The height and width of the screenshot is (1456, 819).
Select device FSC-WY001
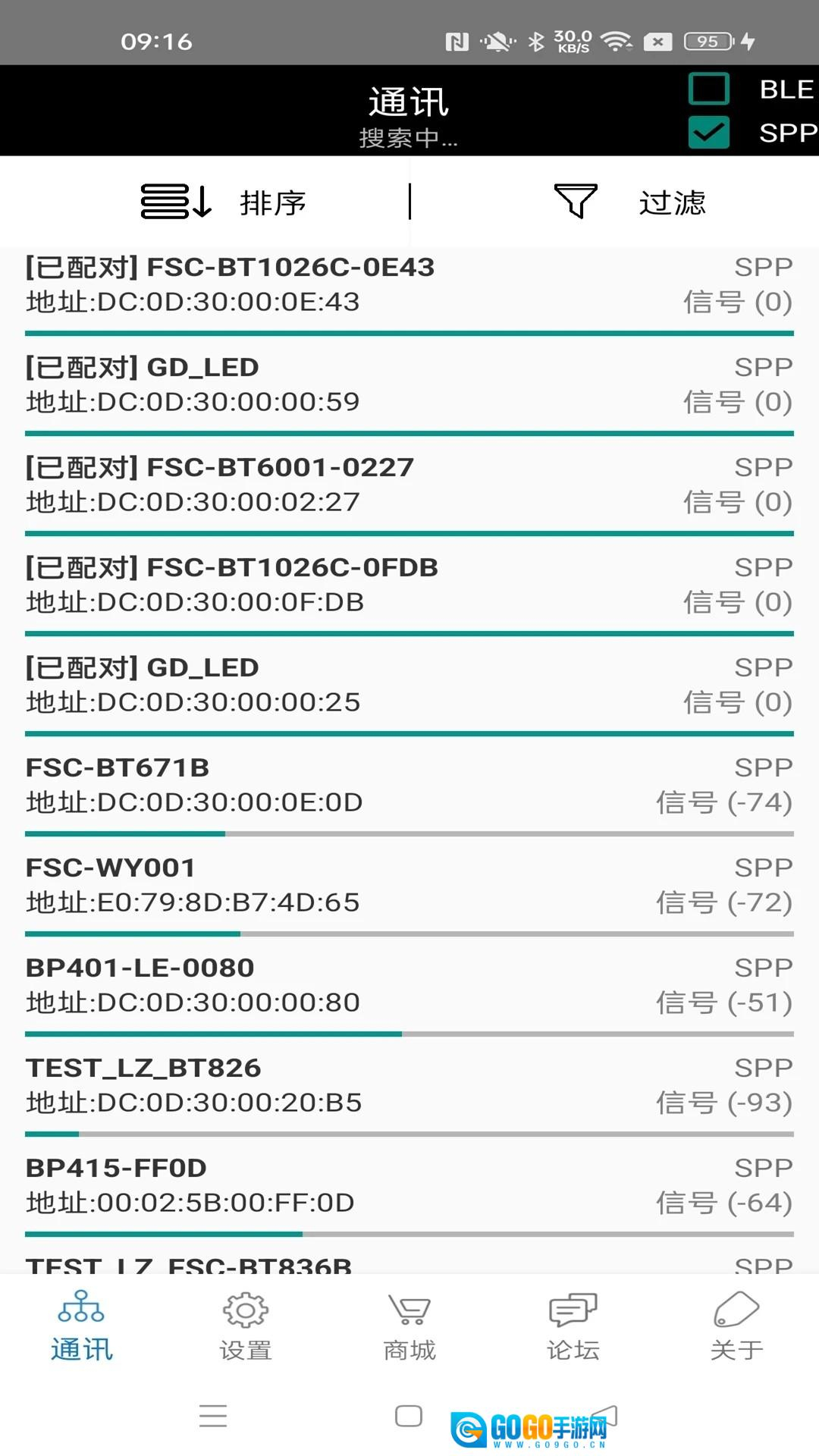click(409, 886)
